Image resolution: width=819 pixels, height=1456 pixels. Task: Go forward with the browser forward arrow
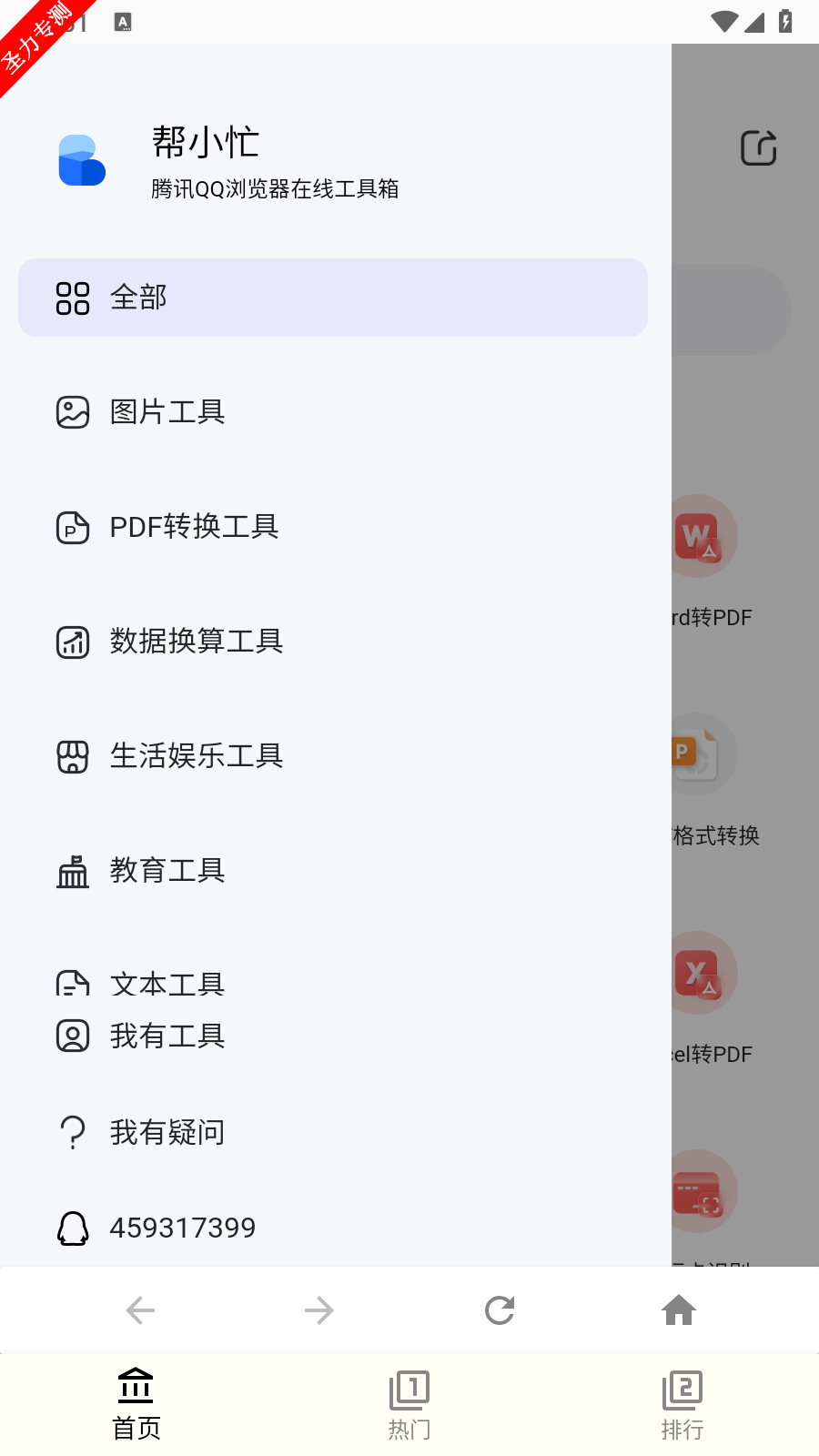click(x=319, y=1310)
